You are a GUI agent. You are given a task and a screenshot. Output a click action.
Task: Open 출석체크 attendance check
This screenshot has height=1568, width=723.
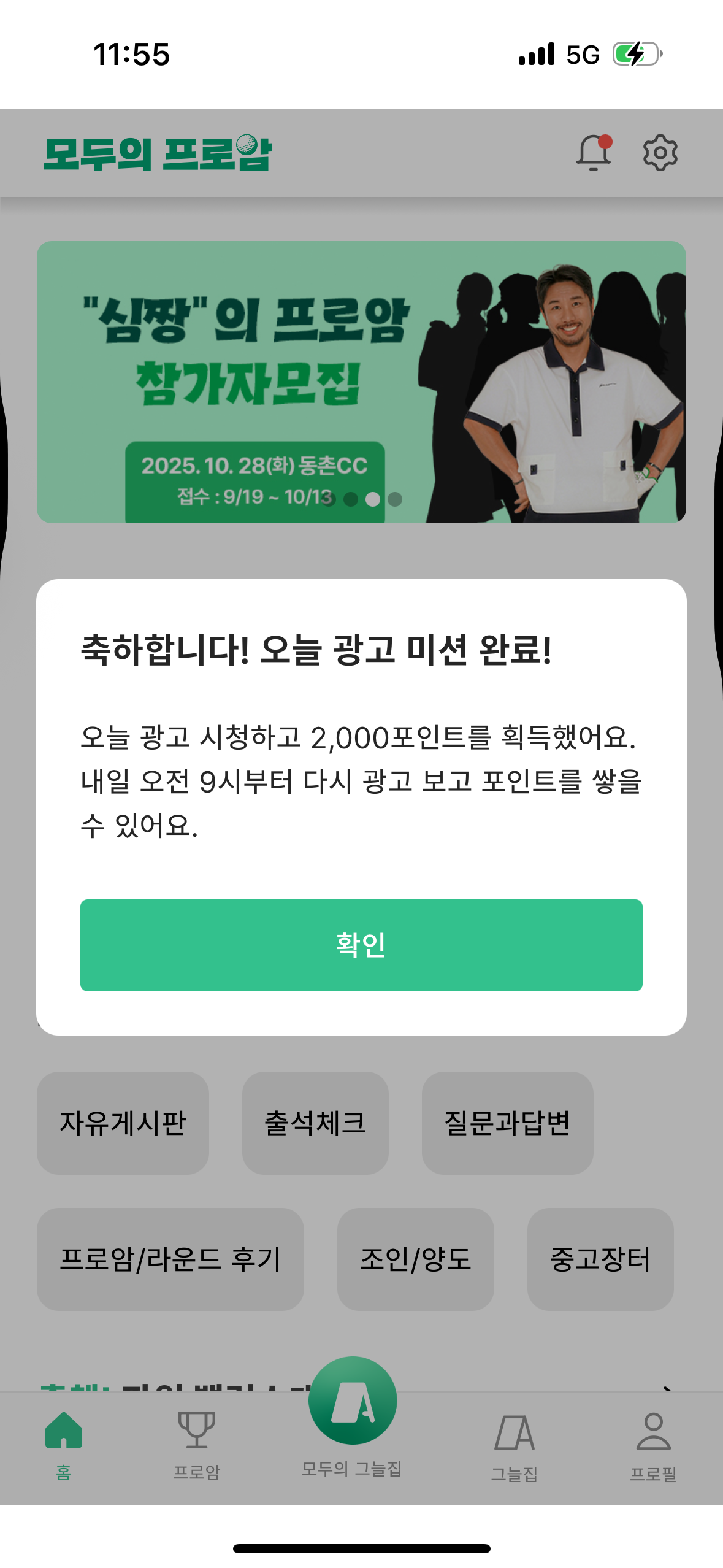[315, 1123]
